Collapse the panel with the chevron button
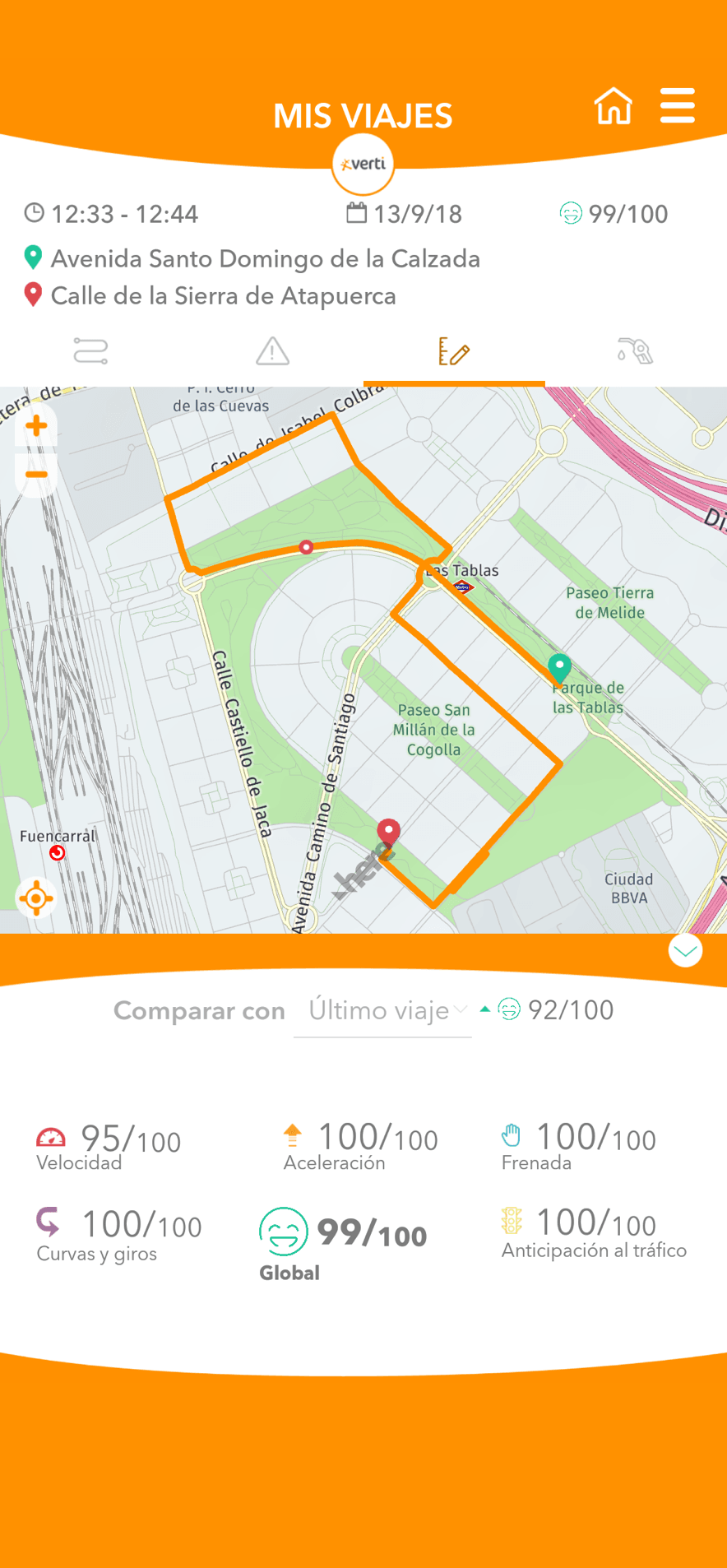The image size is (727, 1568). 685,951
